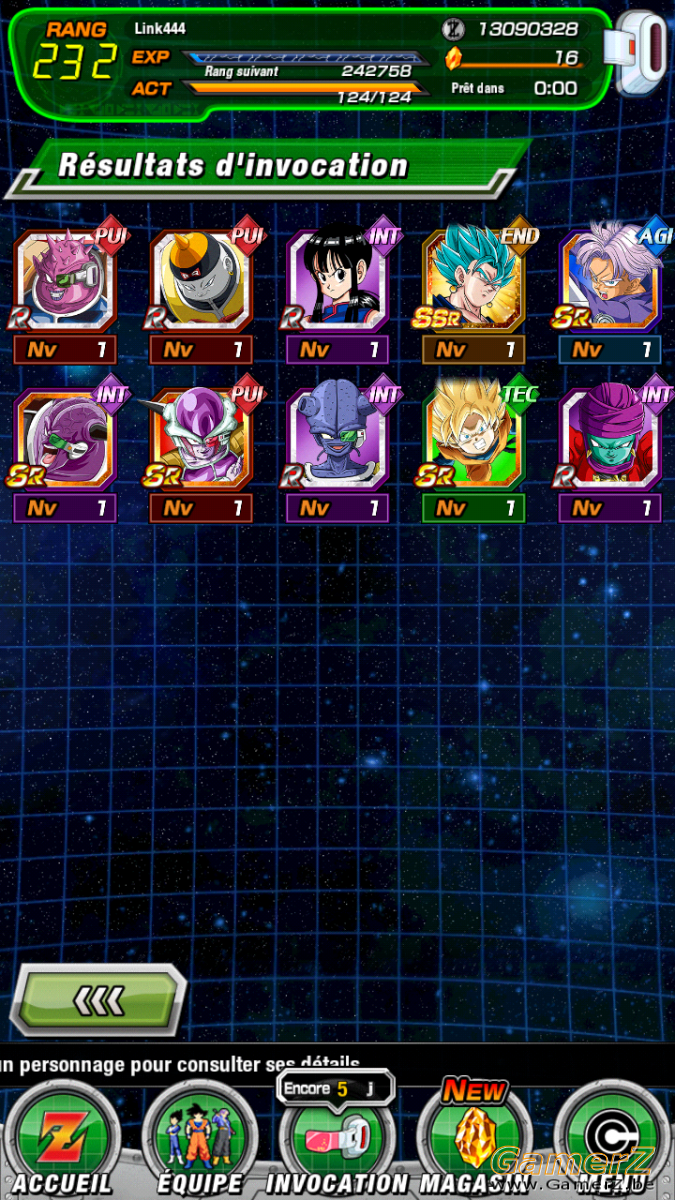Open the Invocation tab
The width and height of the screenshot is (675, 1200).
tap(337, 1139)
